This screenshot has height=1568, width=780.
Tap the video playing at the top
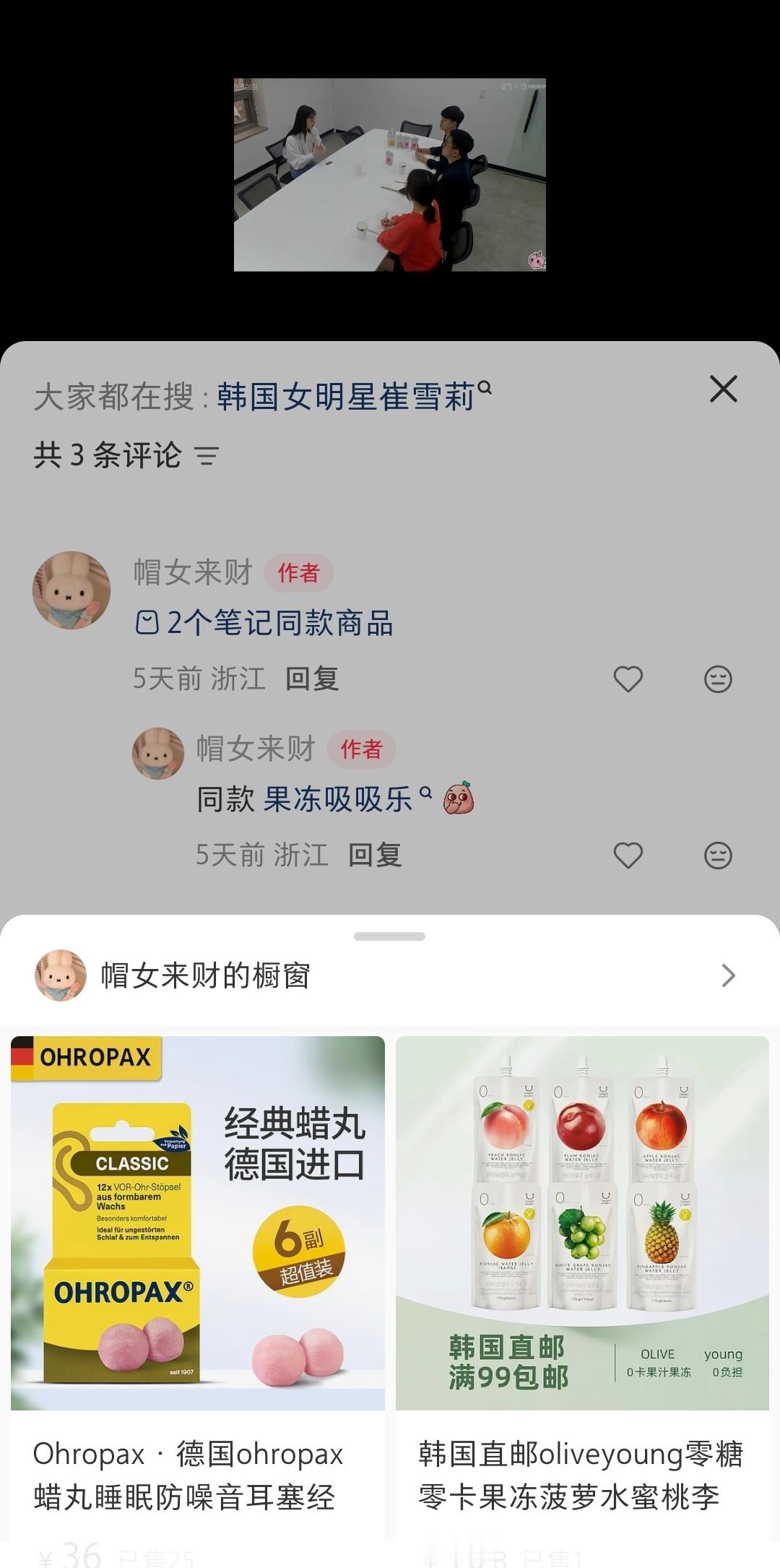click(x=390, y=175)
